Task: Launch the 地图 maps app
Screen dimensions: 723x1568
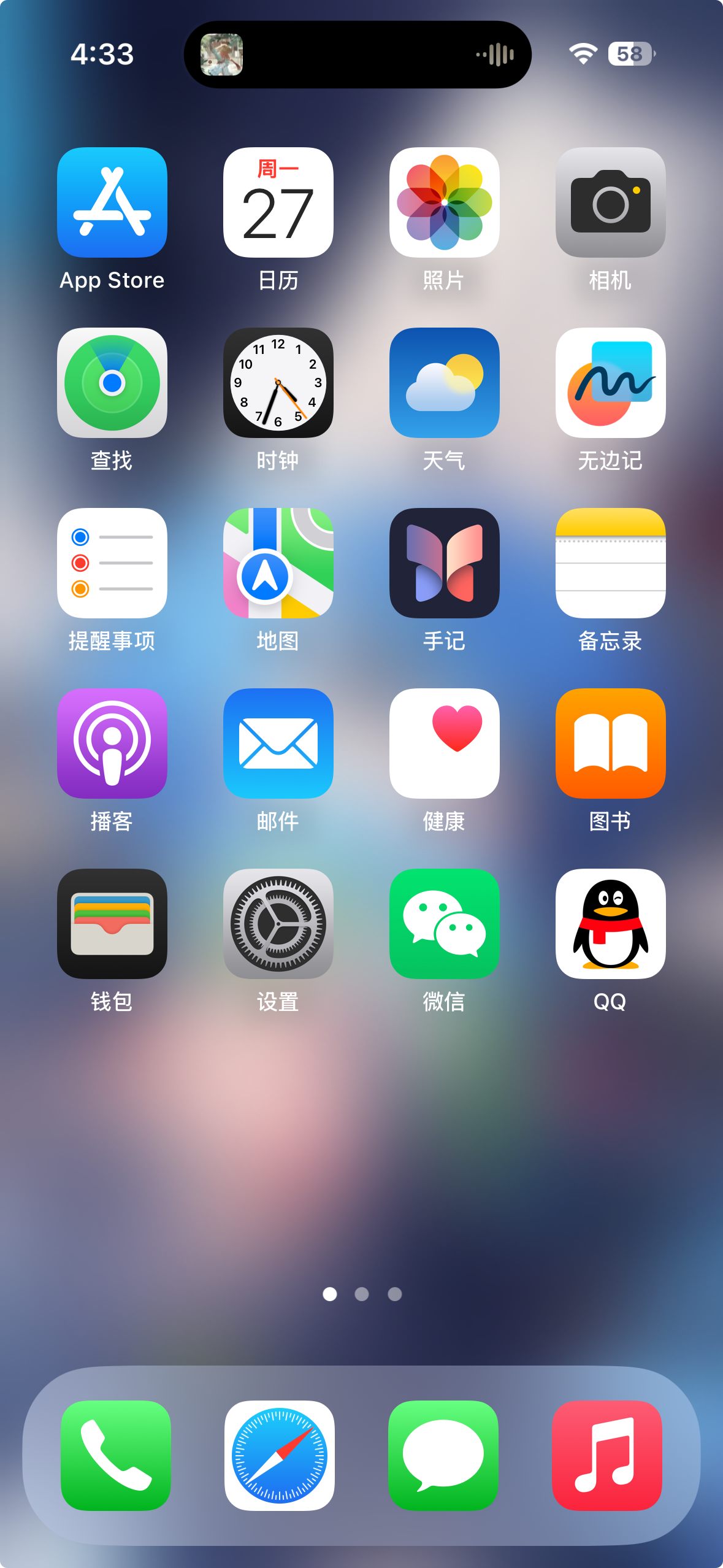Action: point(278,563)
